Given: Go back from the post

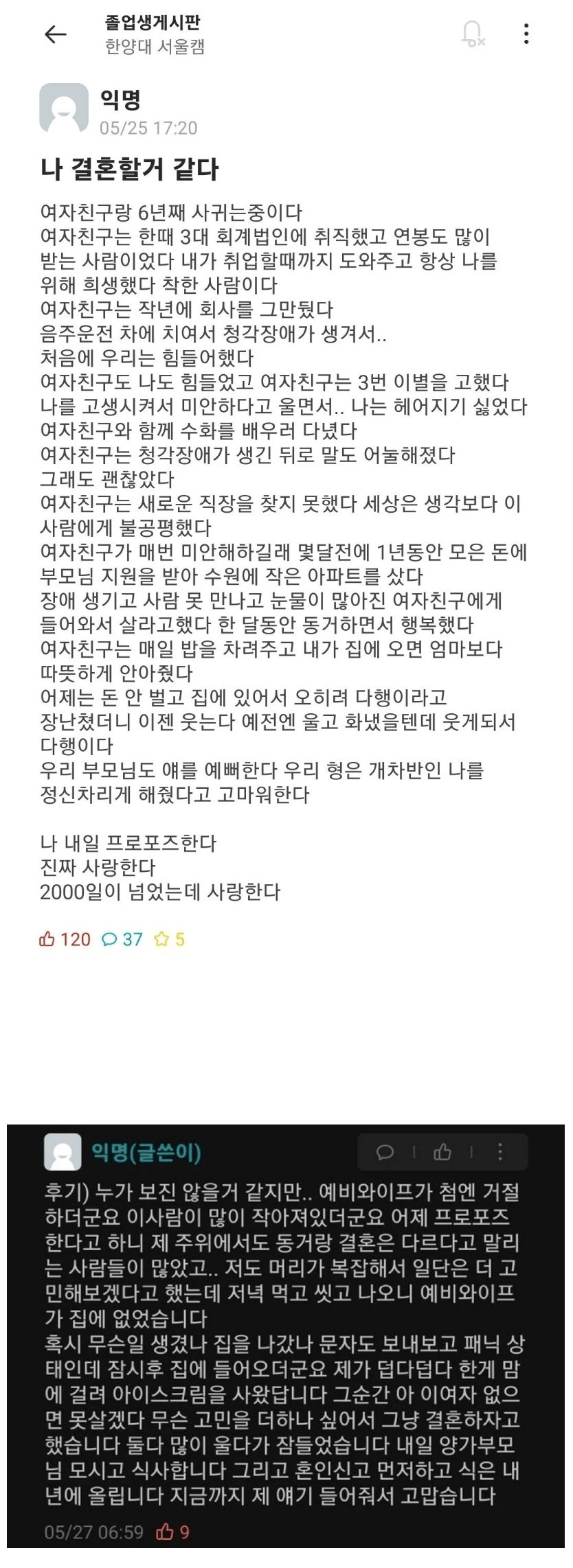Looking at the screenshot, I should coord(55,34).
